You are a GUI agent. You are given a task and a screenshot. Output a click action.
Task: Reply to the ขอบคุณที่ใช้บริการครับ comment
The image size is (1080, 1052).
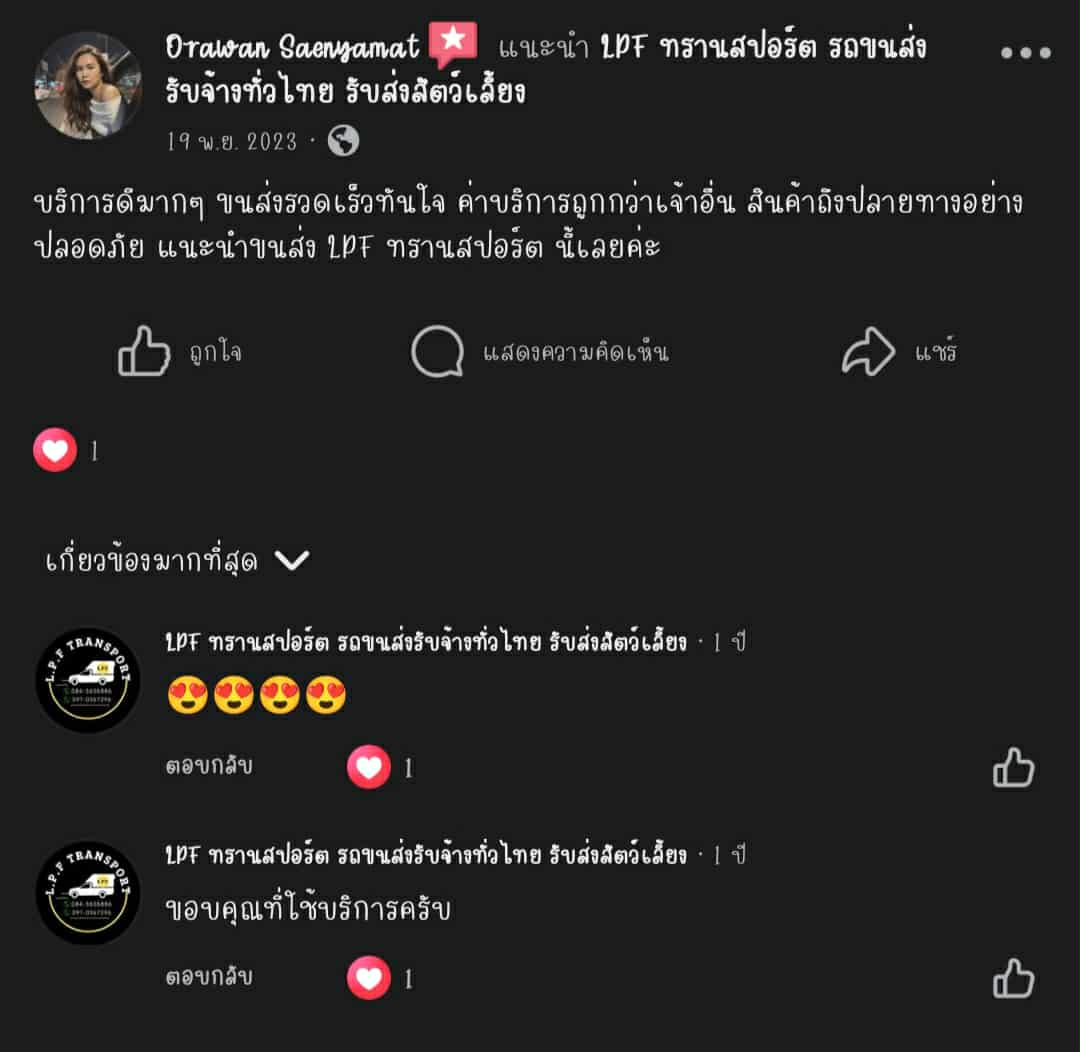point(209,976)
